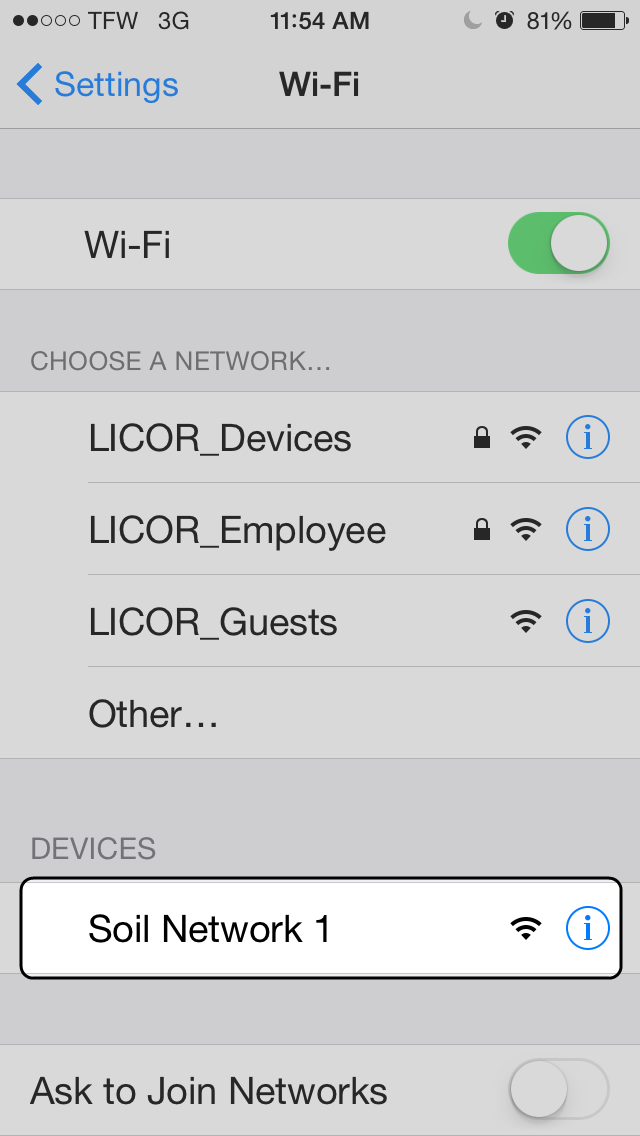640x1136 pixels.
Task: Enable Ask to Join Networks
Action: click(x=558, y=1090)
